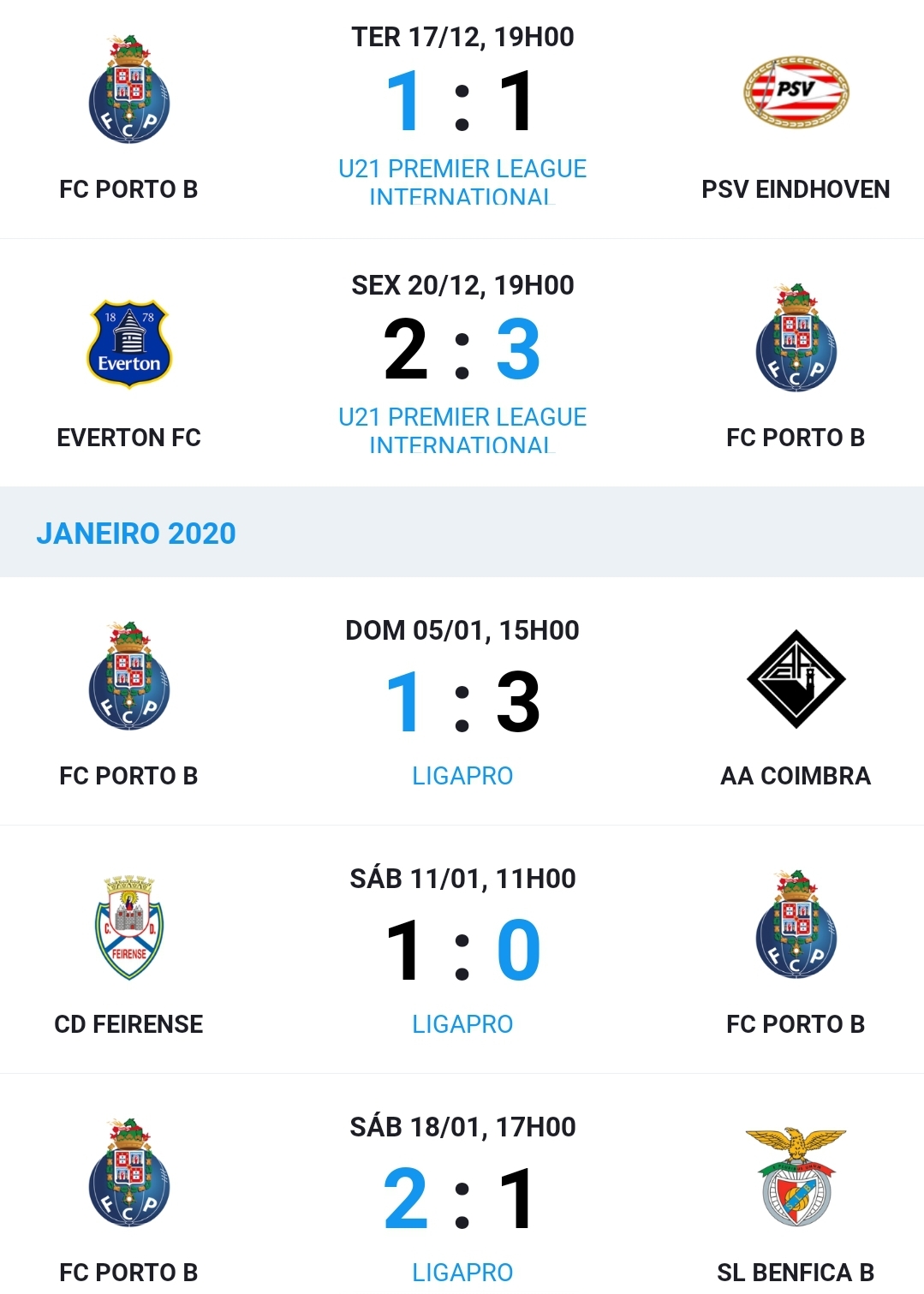The height and width of the screenshot is (1294, 924).
Task: Open CD Feirense vs FC Porto B match
Action: coord(462,951)
